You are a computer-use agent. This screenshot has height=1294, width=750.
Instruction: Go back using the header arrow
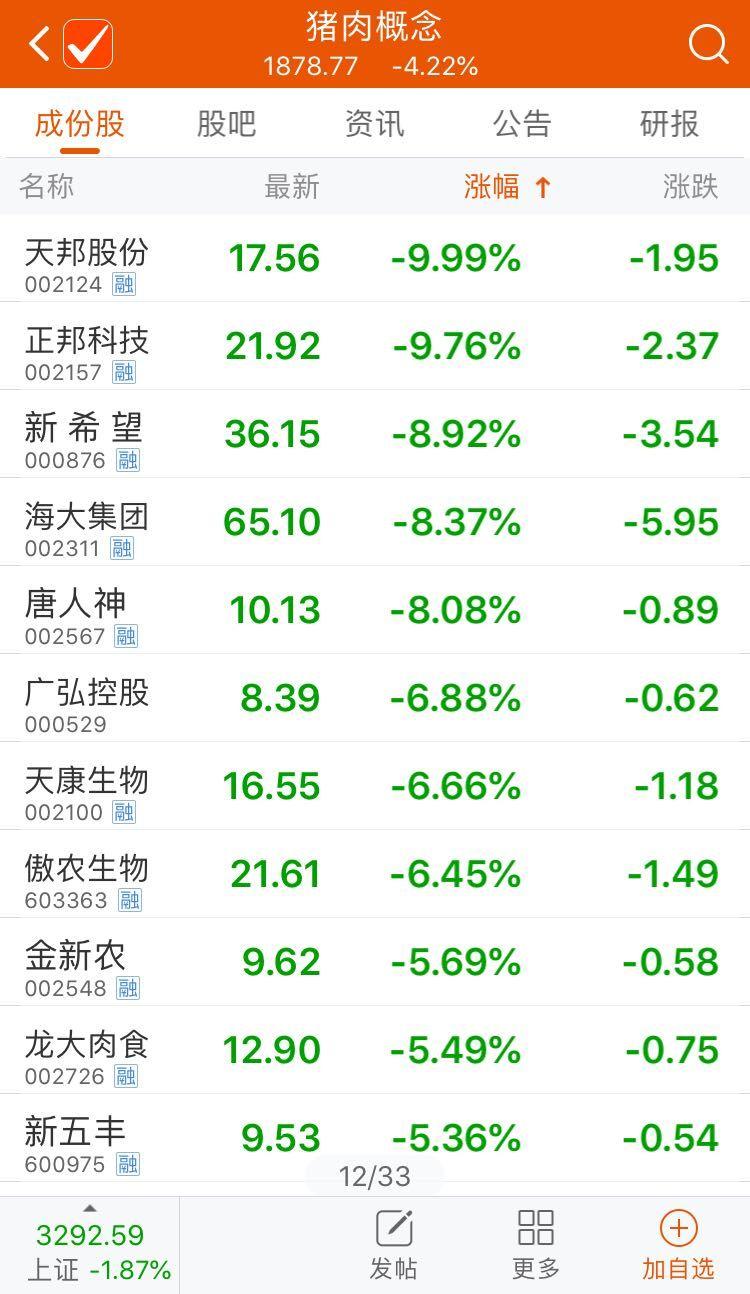click(x=39, y=44)
